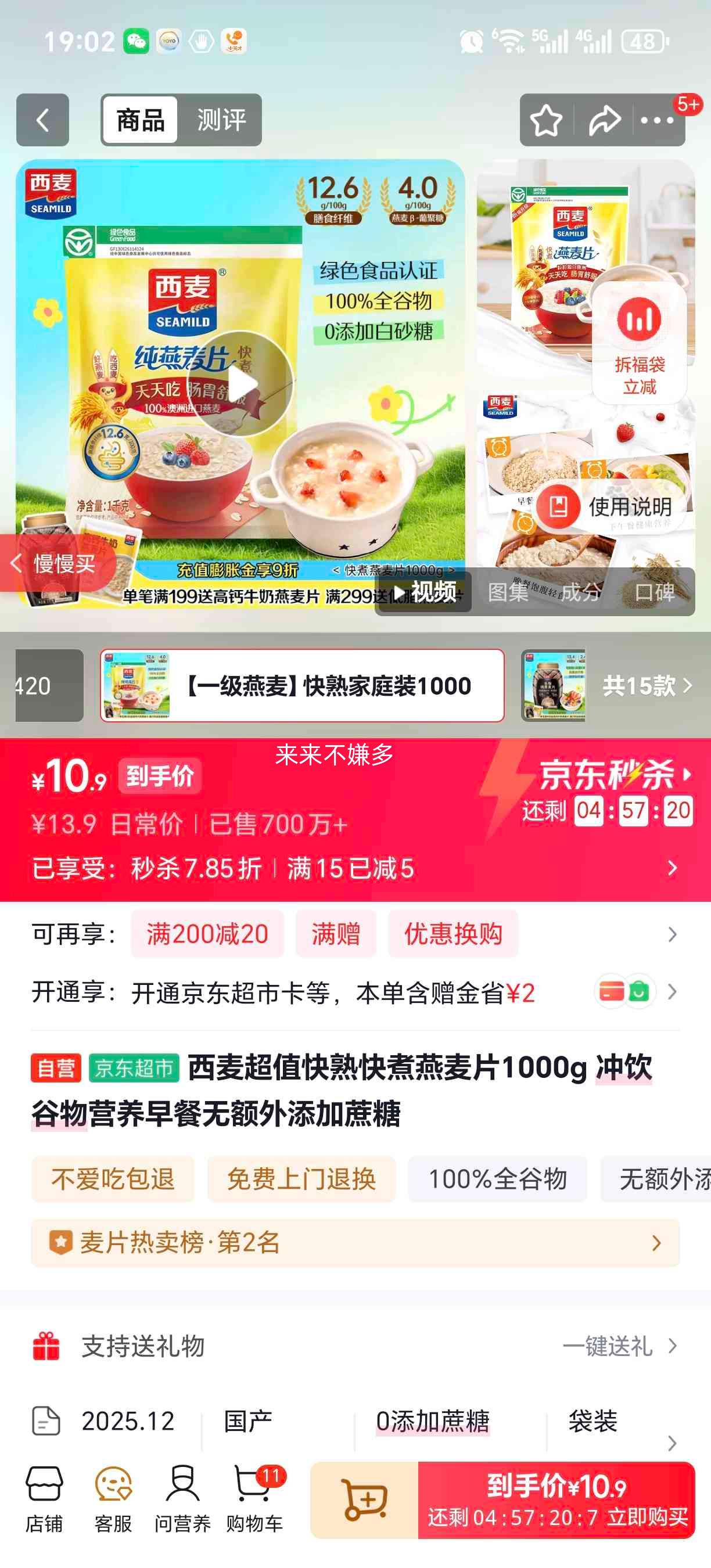
Task: Open the 满200减20 coupon
Action: (x=207, y=933)
